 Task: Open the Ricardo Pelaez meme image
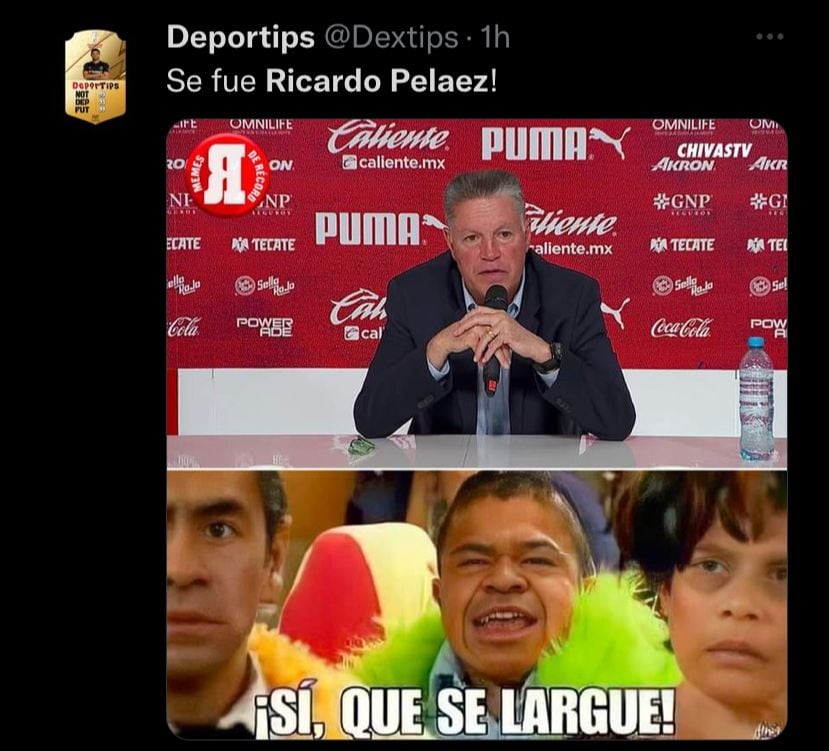(x=476, y=430)
